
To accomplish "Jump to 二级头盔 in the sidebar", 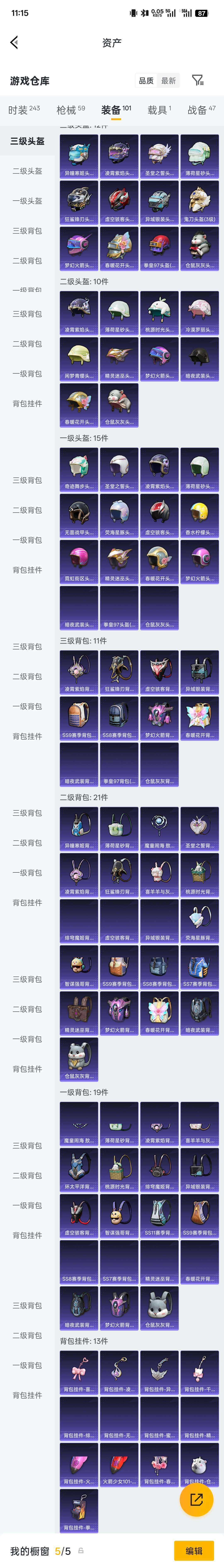I will [x=27, y=171].
